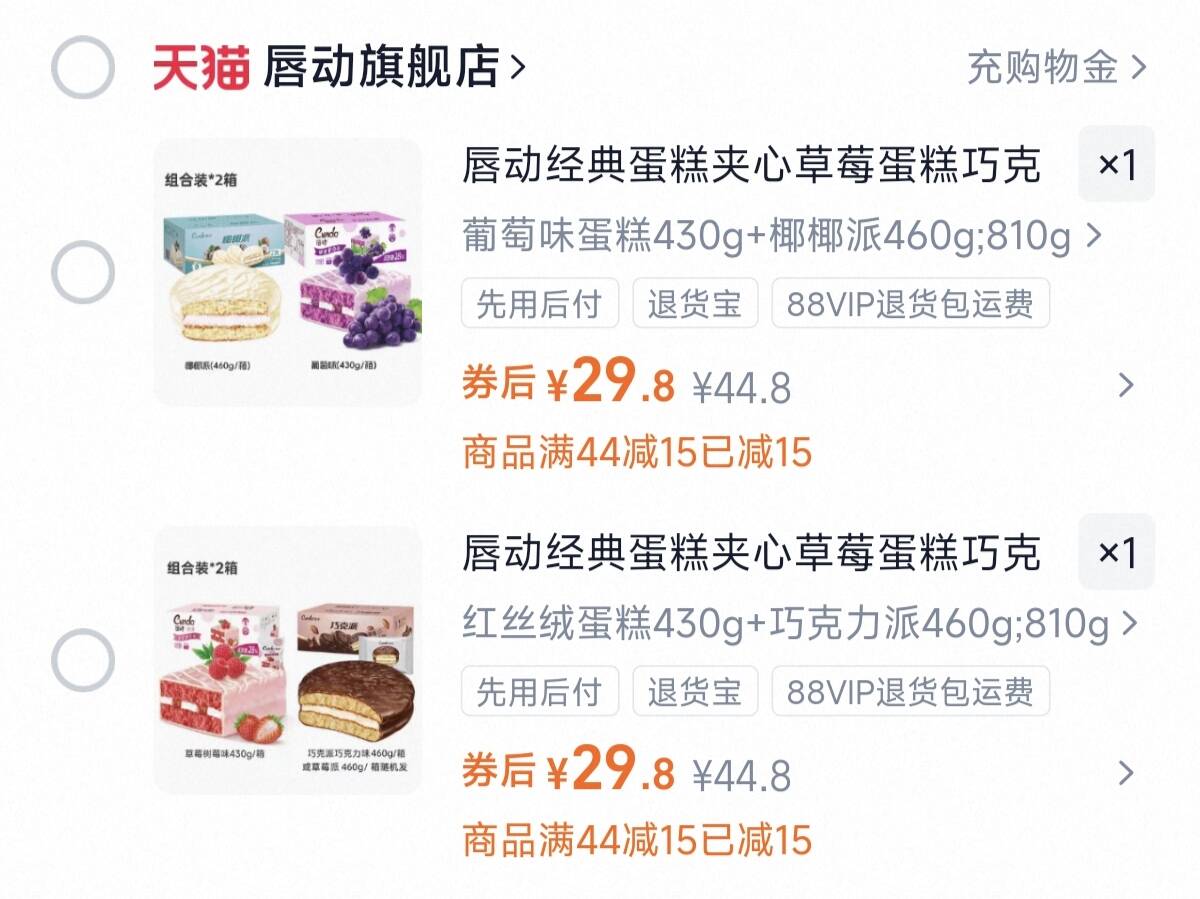
Task: Open 充购物金 top-up link
Action: [1056, 67]
